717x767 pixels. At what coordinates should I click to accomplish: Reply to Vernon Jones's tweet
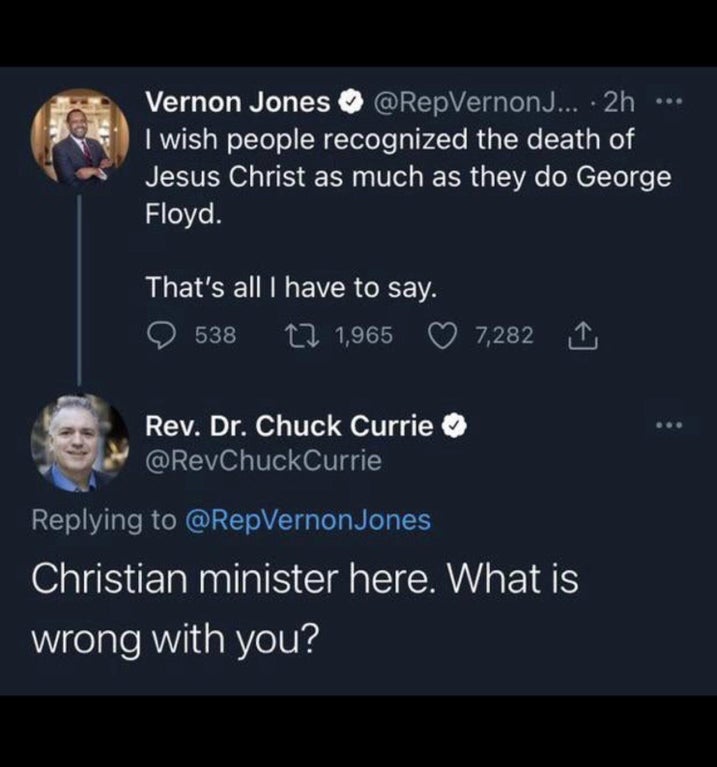161,336
